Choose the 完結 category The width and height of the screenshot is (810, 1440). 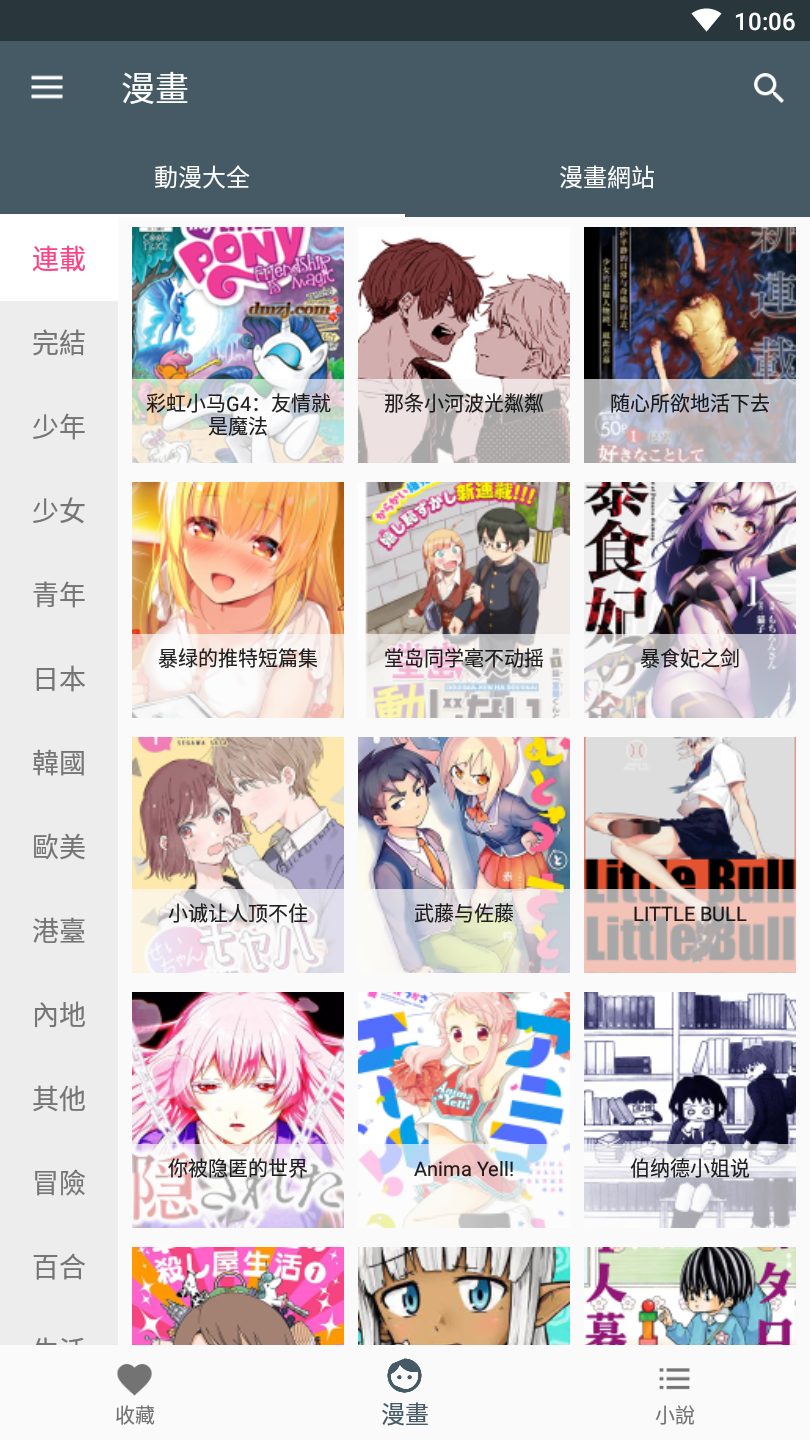click(59, 343)
